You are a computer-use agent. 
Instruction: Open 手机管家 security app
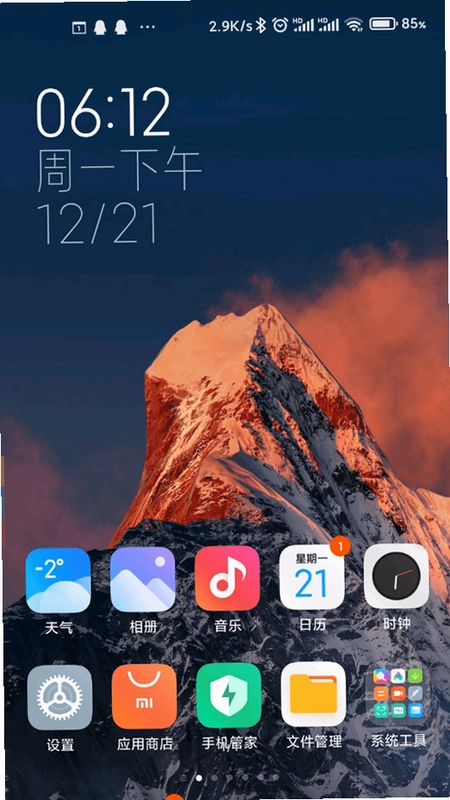coord(229,695)
